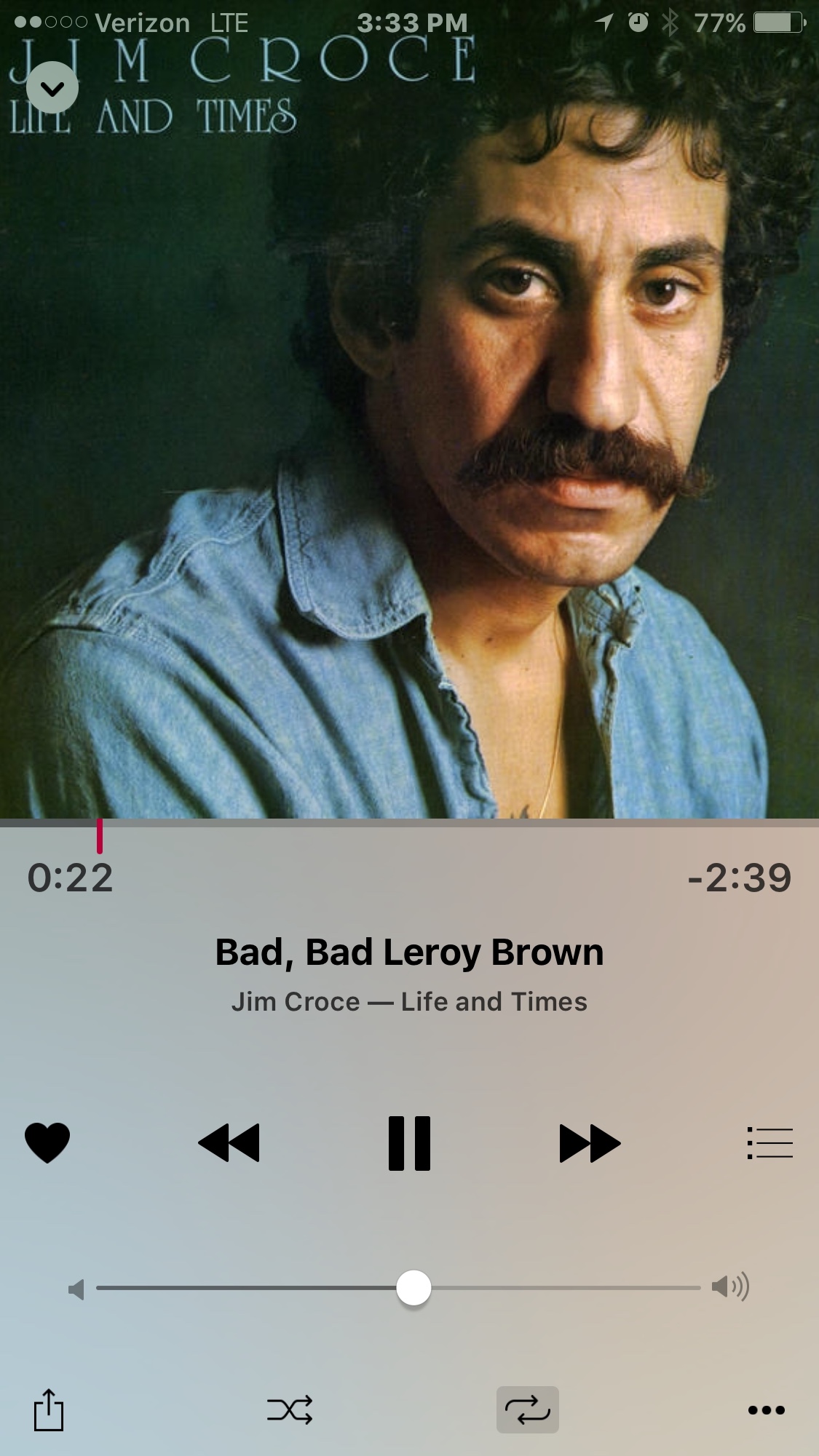Collapse the Now Playing screen

[52, 88]
